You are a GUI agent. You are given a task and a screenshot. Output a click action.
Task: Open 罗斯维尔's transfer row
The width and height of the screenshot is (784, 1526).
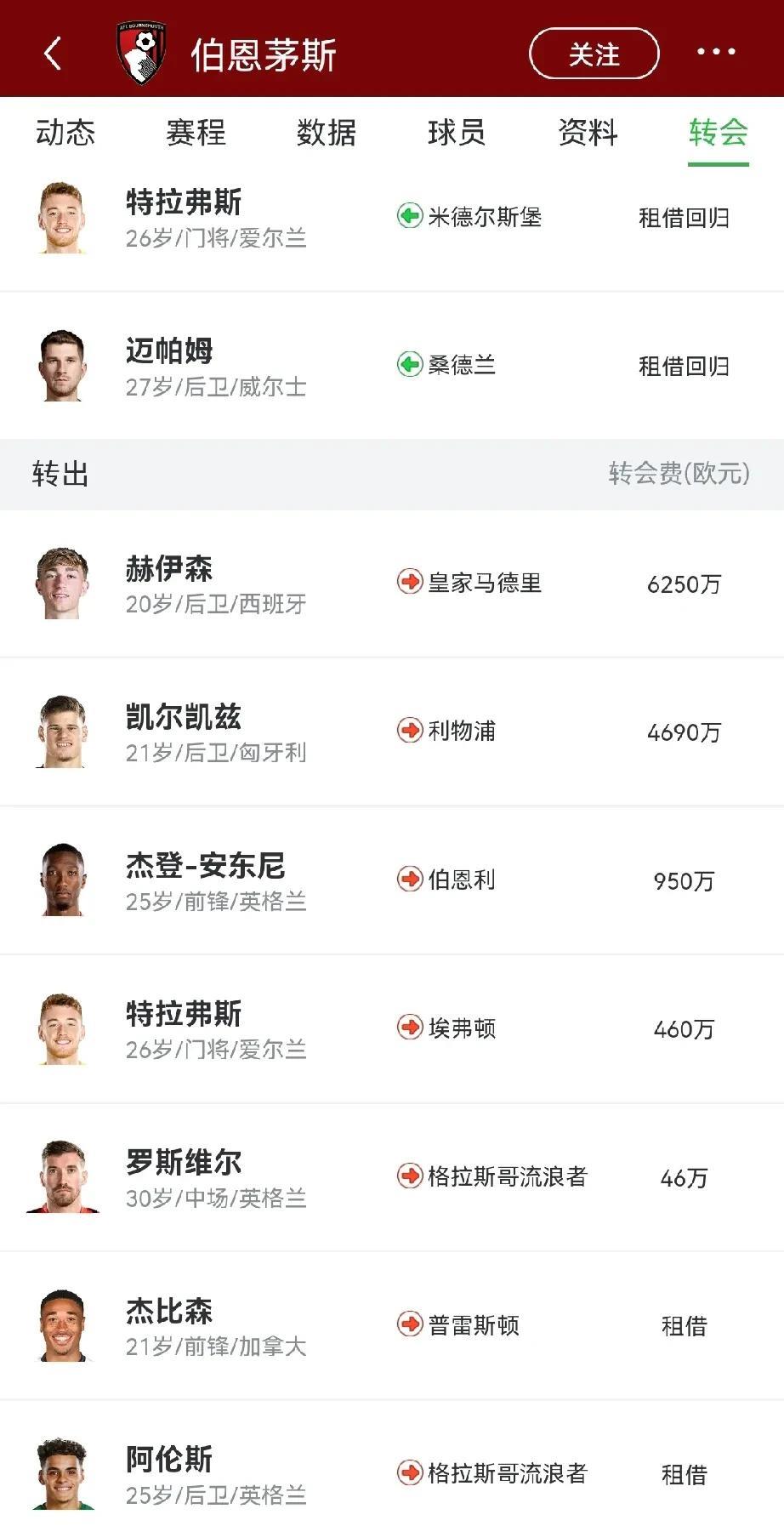coord(391,1177)
